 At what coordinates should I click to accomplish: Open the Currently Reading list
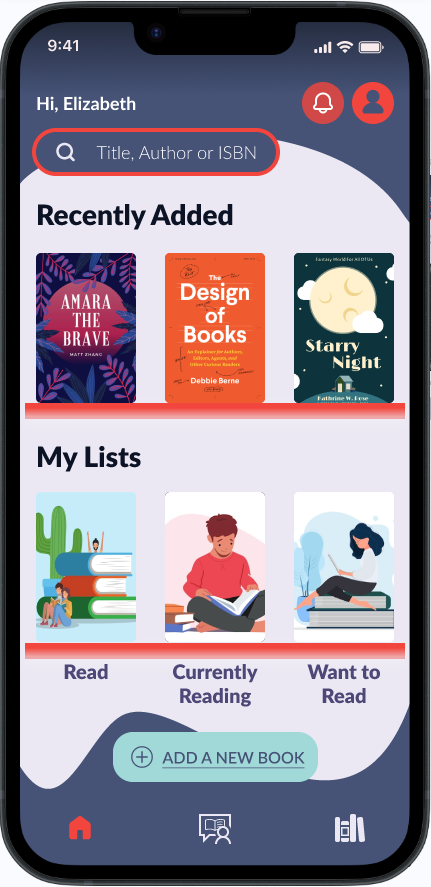pyautogui.click(x=215, y=567)
